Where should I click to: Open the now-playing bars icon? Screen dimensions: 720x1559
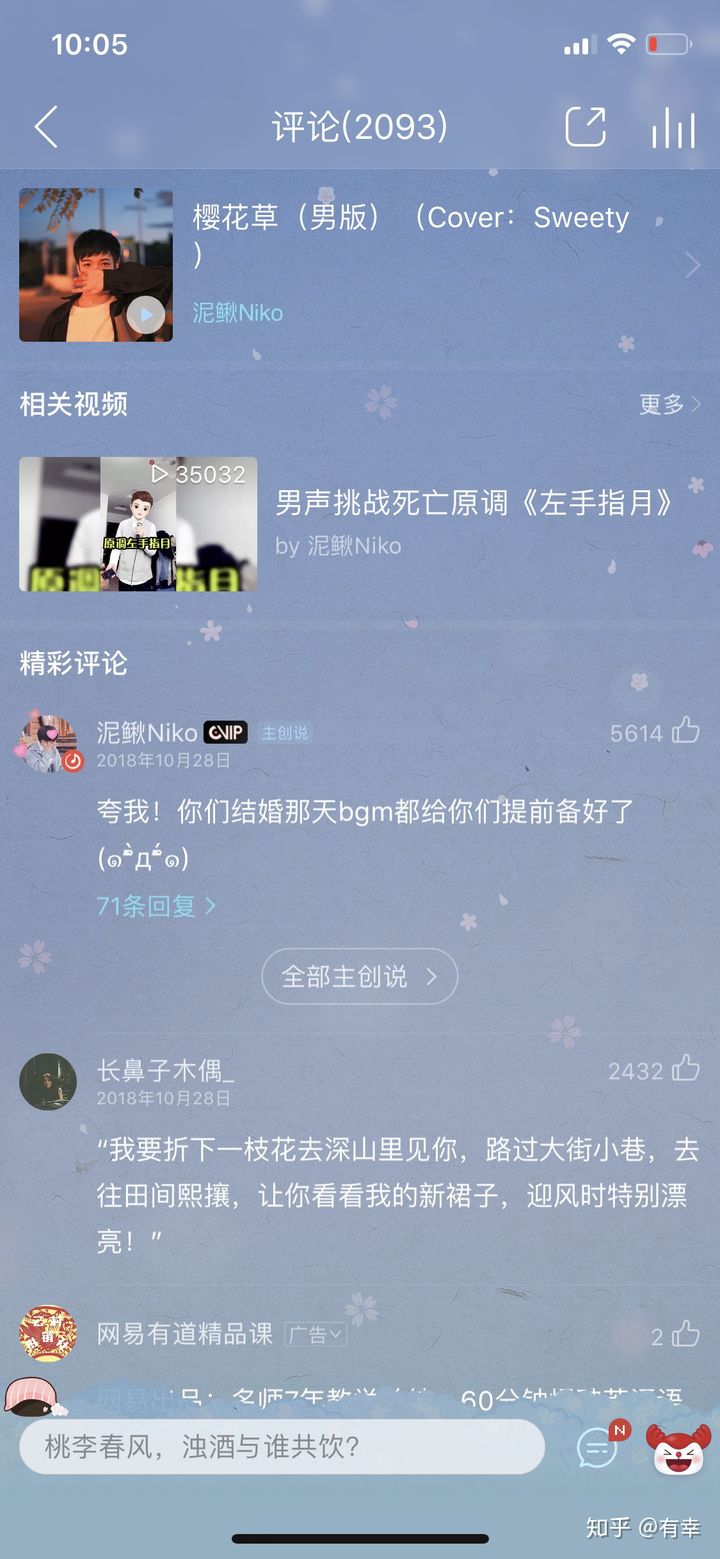tap(673, 127)
